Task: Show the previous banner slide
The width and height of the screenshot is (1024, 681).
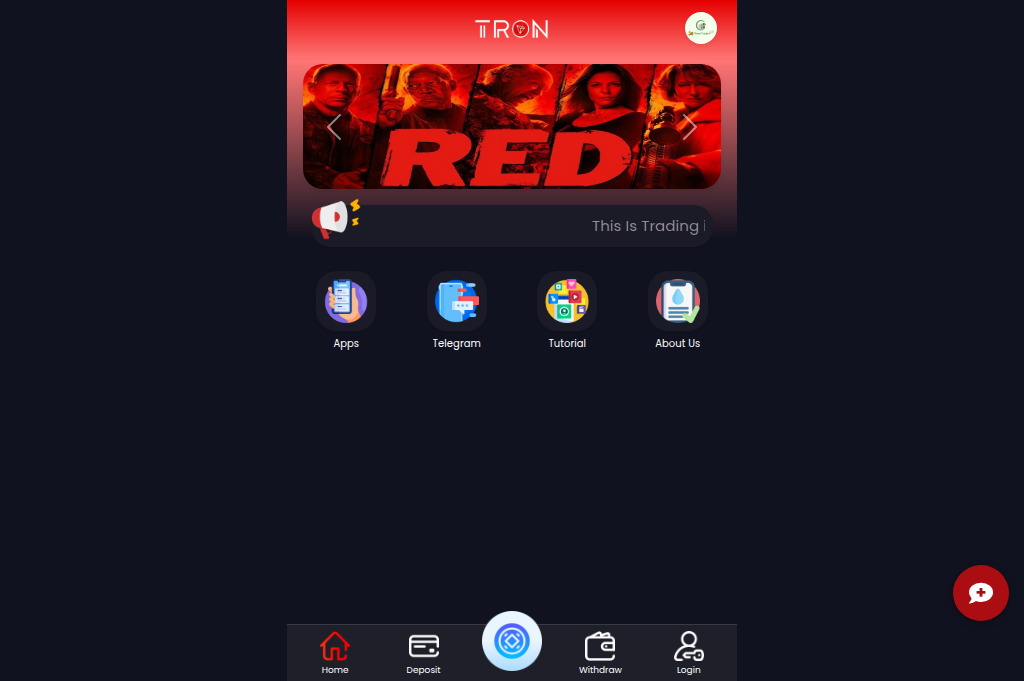Action: click(334, 127)
